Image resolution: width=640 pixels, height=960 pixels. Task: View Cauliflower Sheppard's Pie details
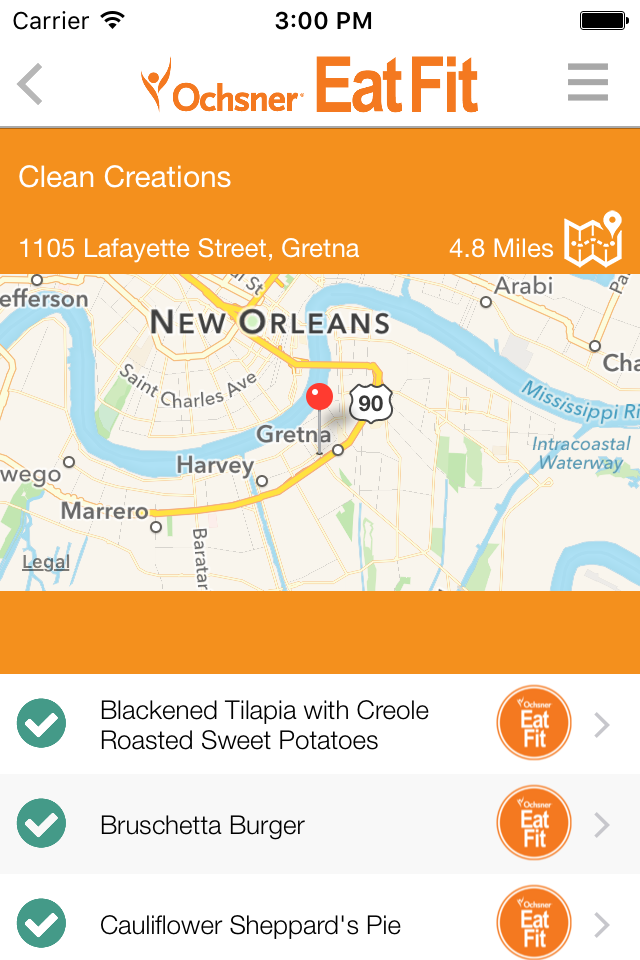(x=320, y=917)
